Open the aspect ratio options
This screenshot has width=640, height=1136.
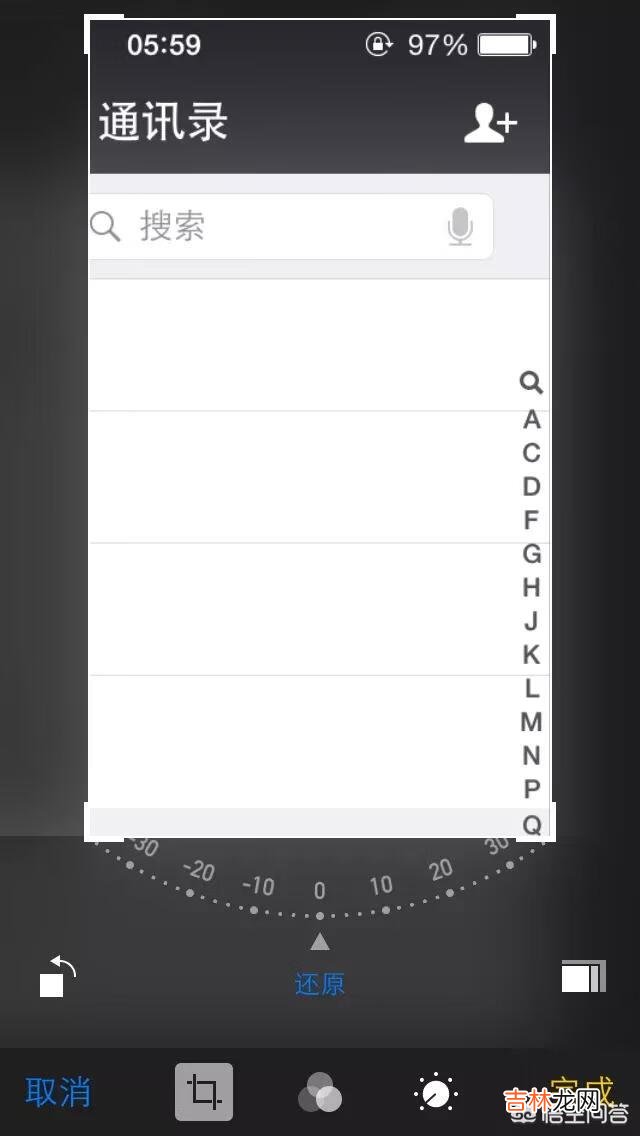(583, 976)
